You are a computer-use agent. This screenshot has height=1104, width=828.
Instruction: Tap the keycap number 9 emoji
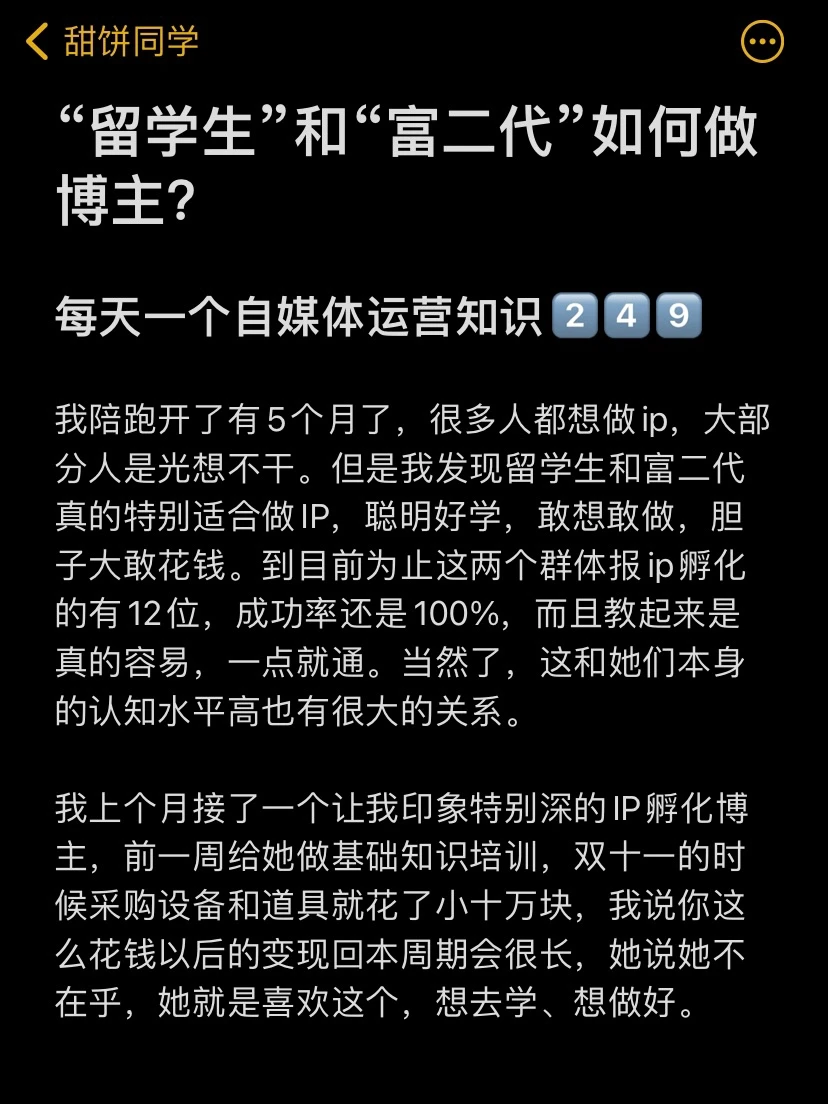tap(678, 314)
